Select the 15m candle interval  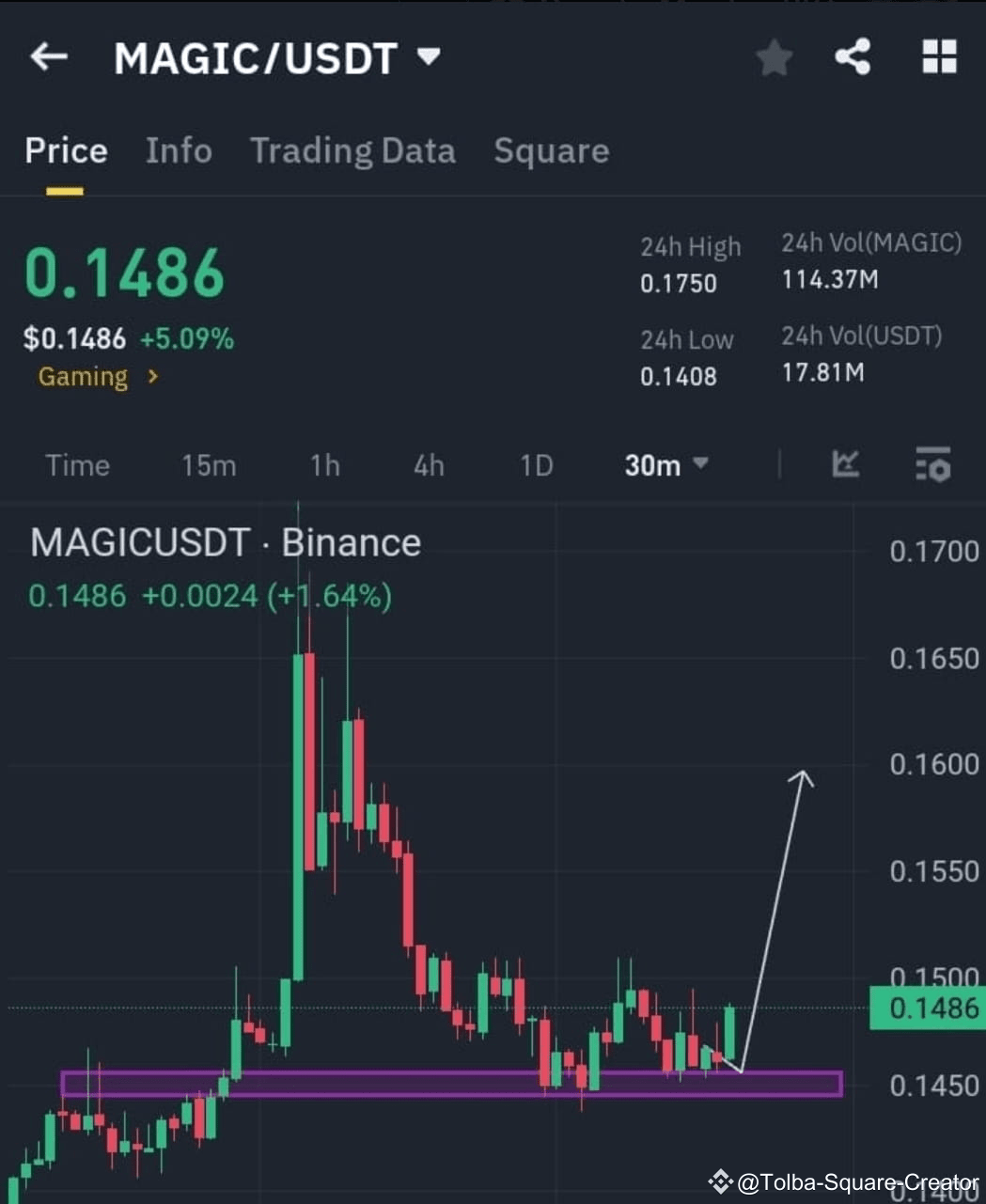click(209, 464)
